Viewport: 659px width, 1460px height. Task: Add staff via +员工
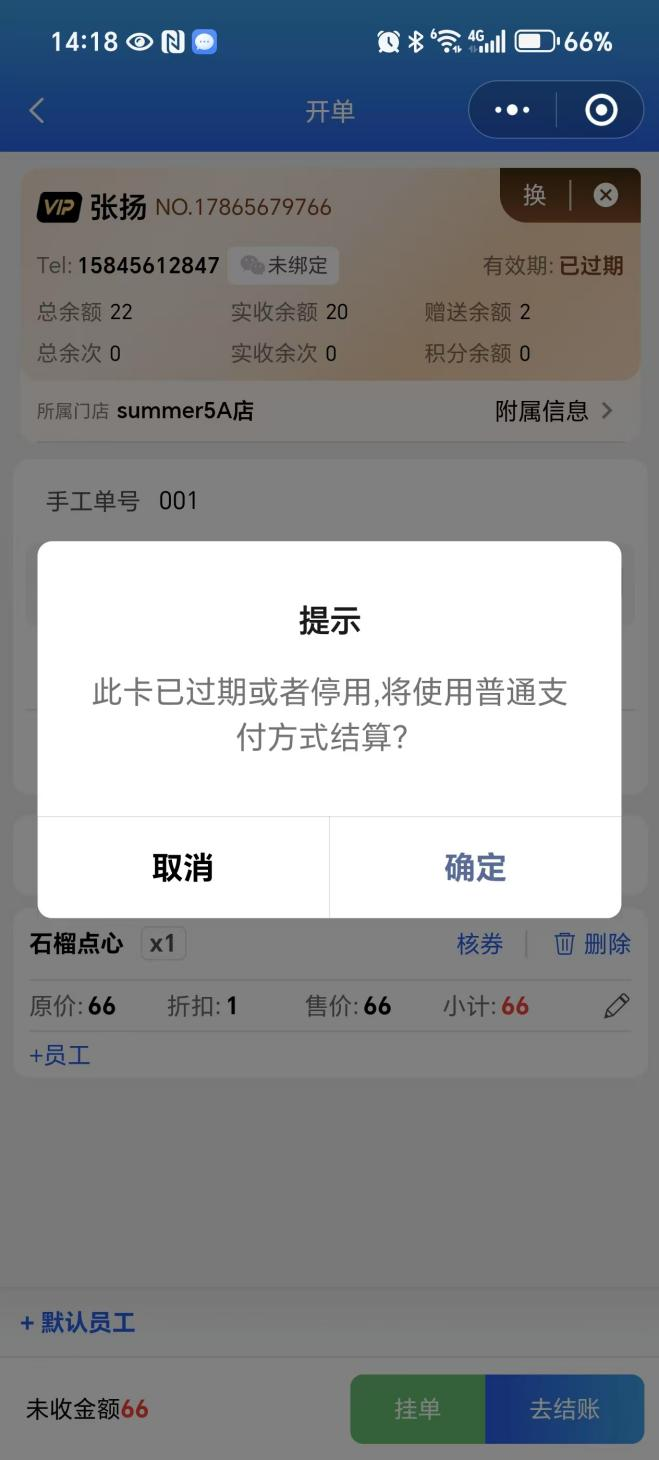tap(60, 1055)
